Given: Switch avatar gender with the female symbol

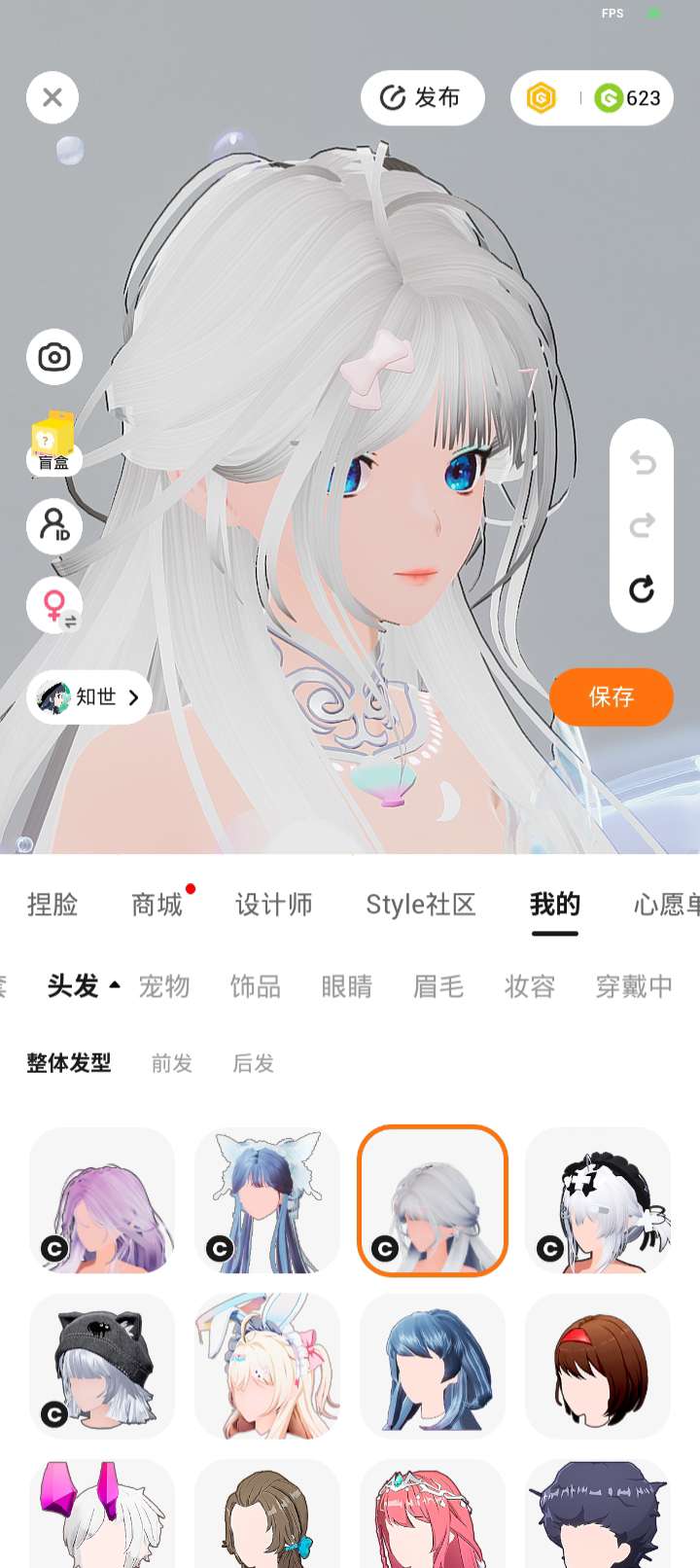Looking at the screenshot, I should pyautogui.click(x=54, y=606).
